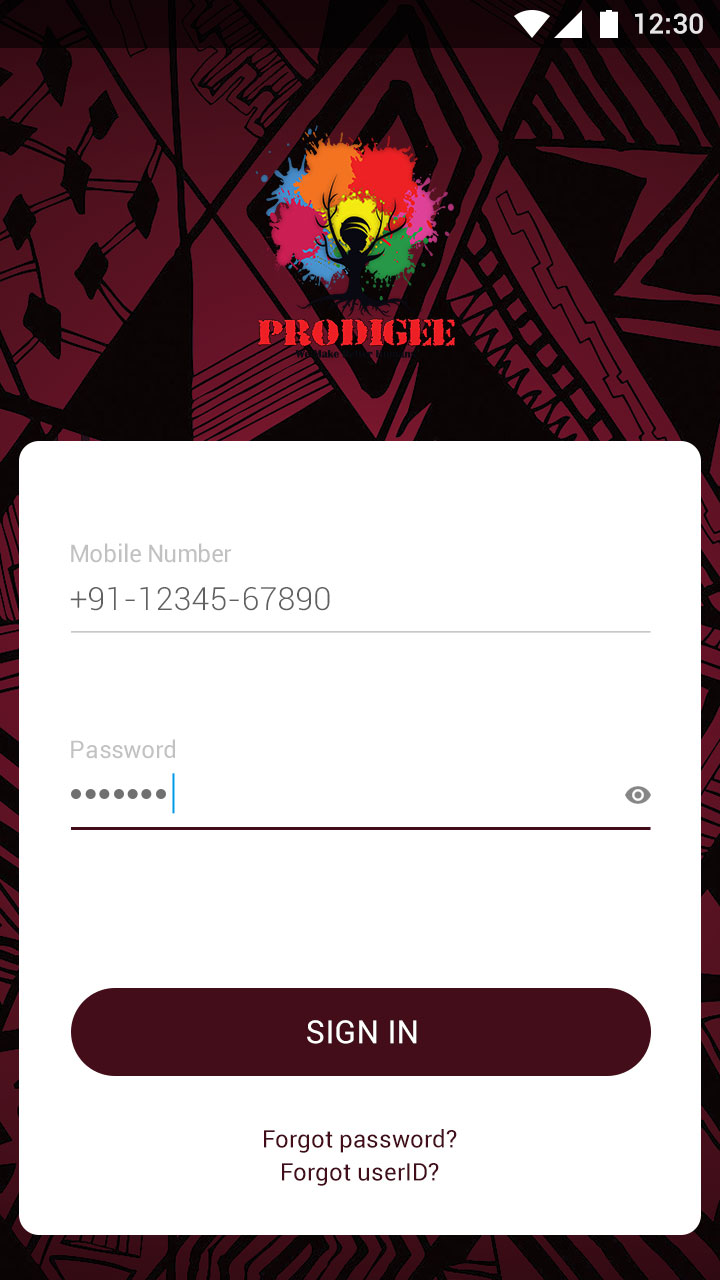The image size is (720, 1280).
Task: Focus the Password input field
Action: (340, 795)
